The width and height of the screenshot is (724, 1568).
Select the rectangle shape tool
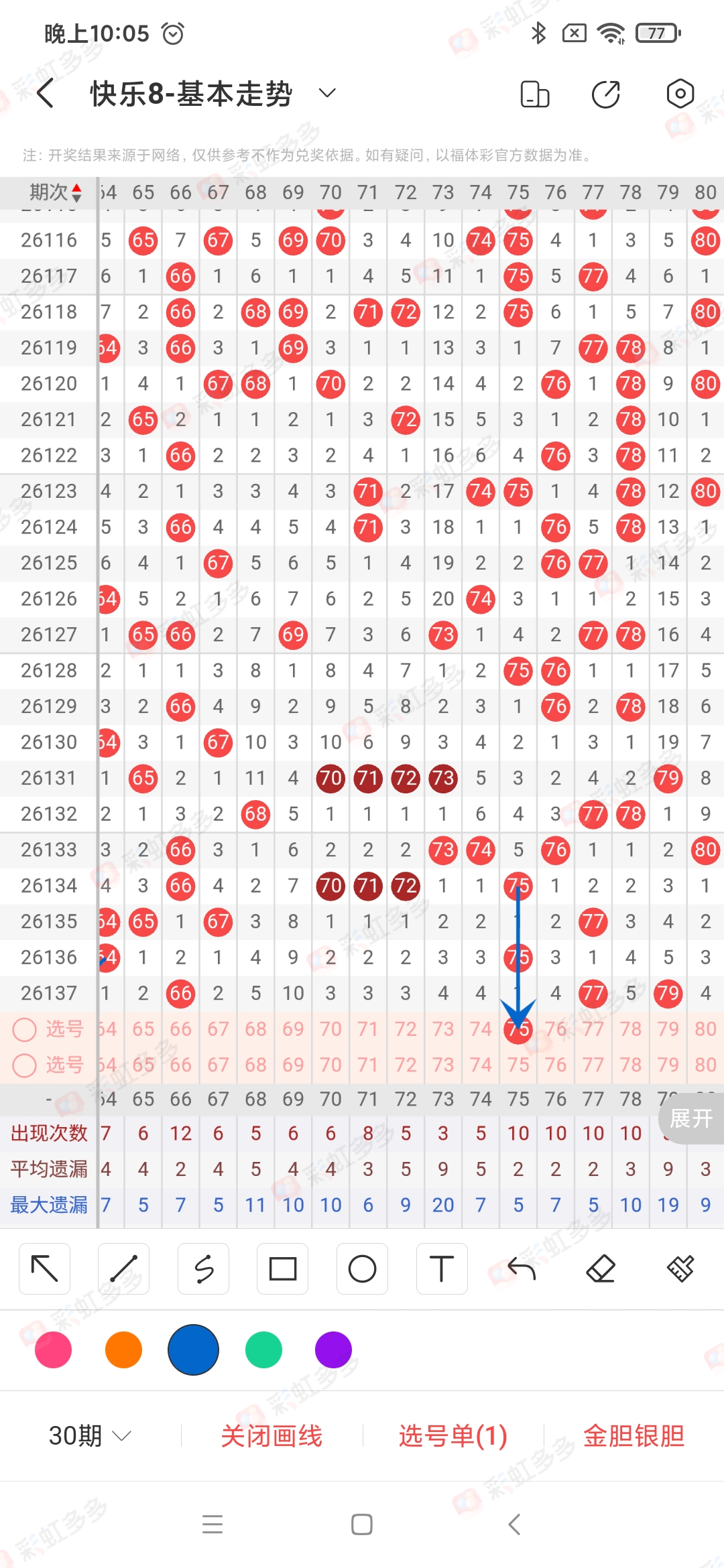(x=282, y=1268)
